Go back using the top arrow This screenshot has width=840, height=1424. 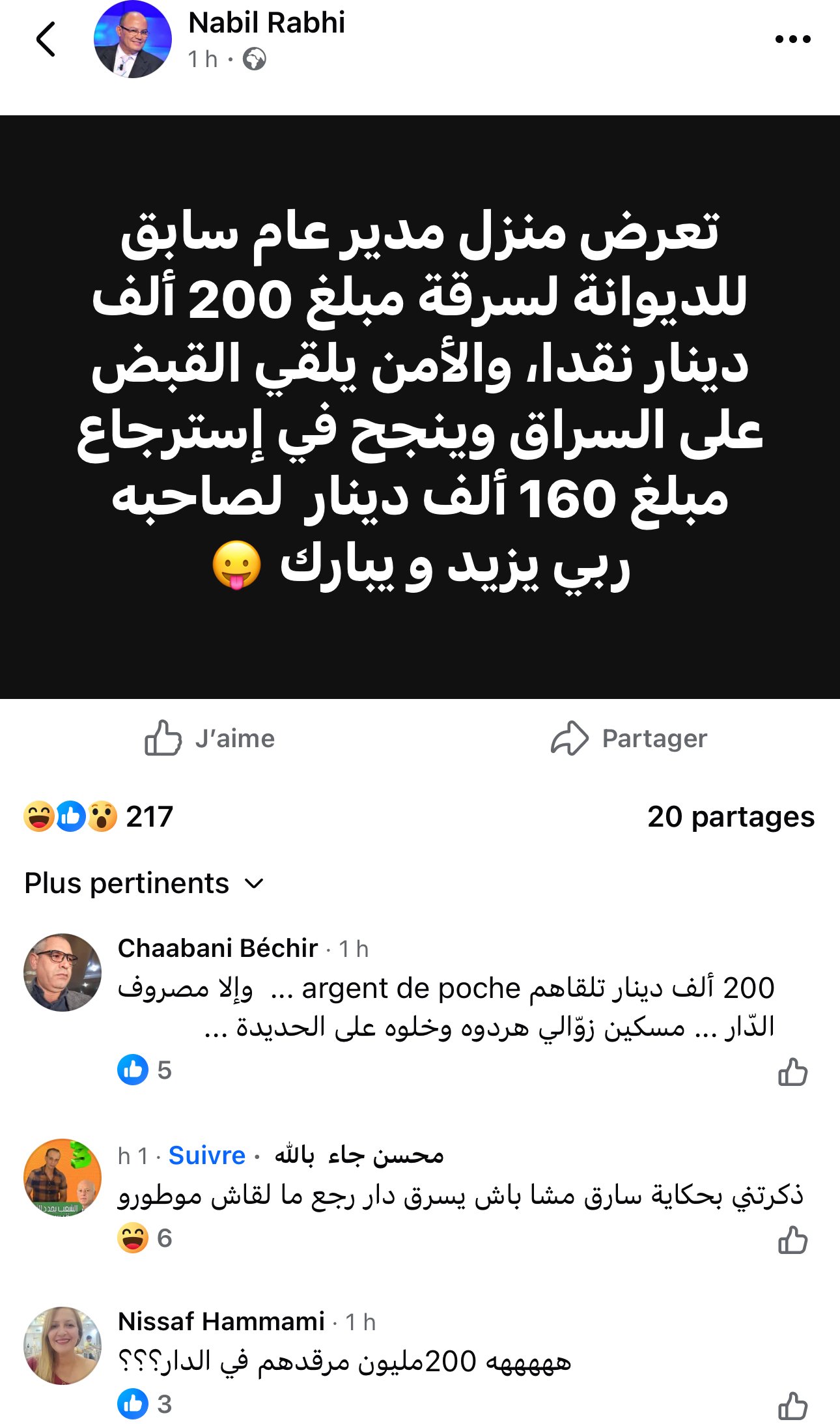[x=46, y=39]
